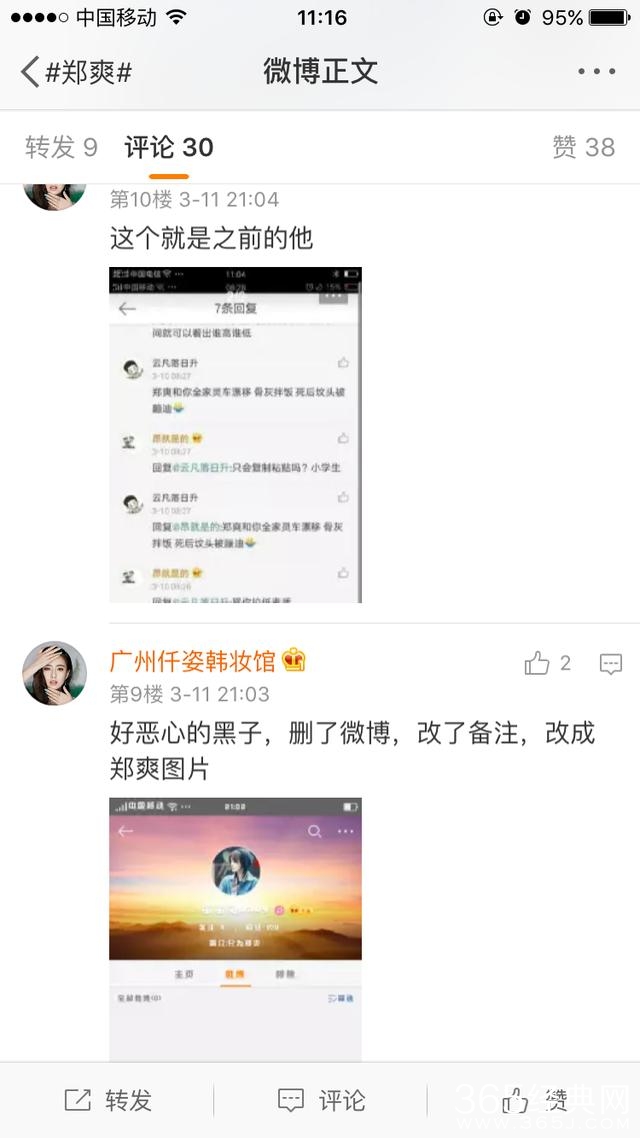640x1138 pixels.
Task: Tap 转发 in the bottom bar
Action: point(108,1101)
